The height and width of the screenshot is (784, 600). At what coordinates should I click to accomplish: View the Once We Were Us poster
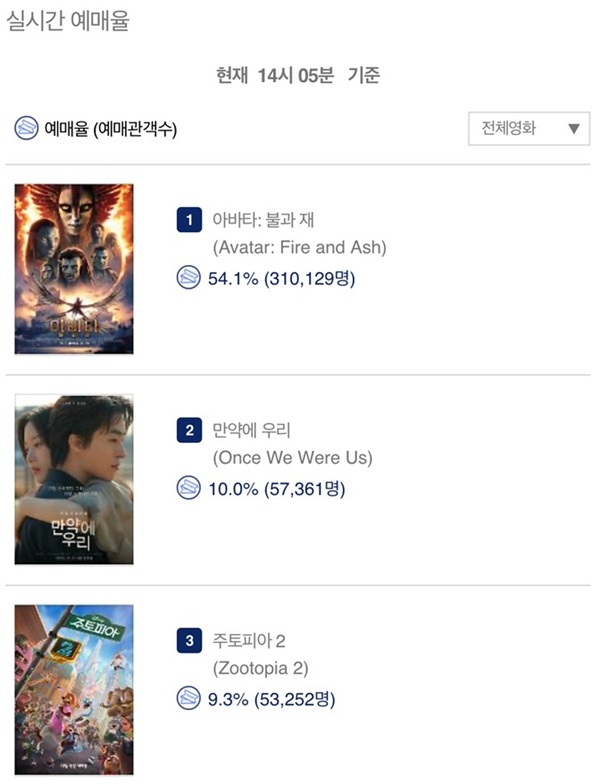point(74,479)
